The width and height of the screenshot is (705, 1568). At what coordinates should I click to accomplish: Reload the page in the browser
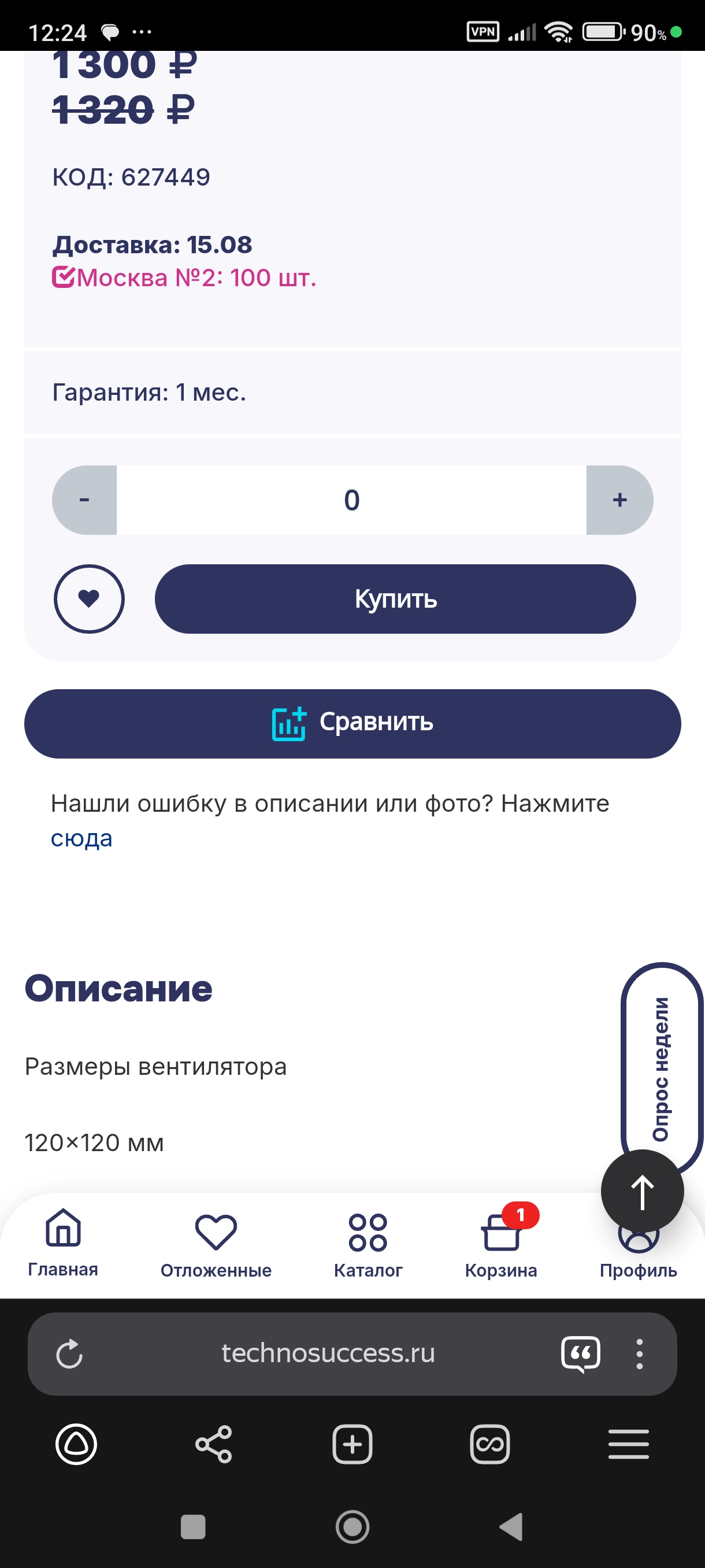69,1353
